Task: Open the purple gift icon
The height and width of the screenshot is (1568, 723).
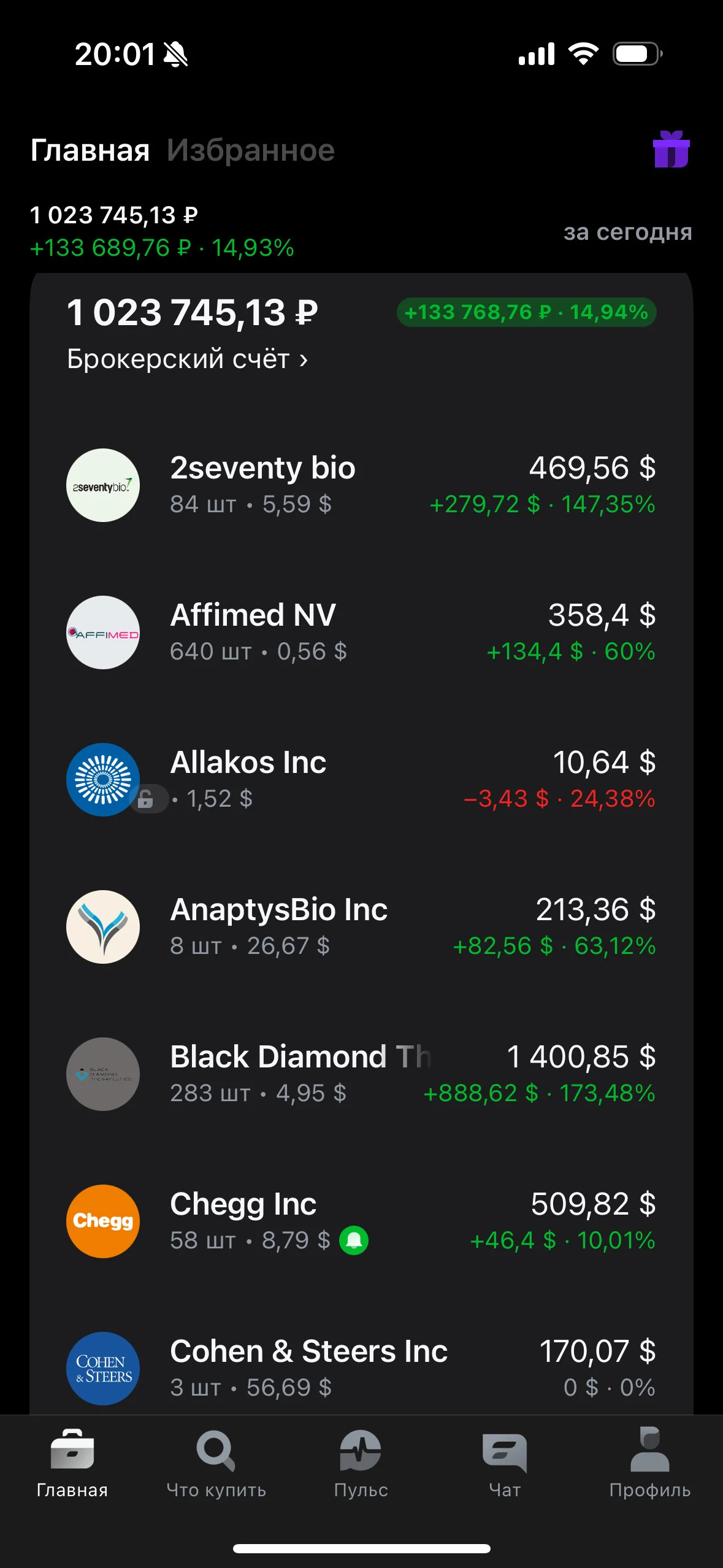Action: click(671, 149)
